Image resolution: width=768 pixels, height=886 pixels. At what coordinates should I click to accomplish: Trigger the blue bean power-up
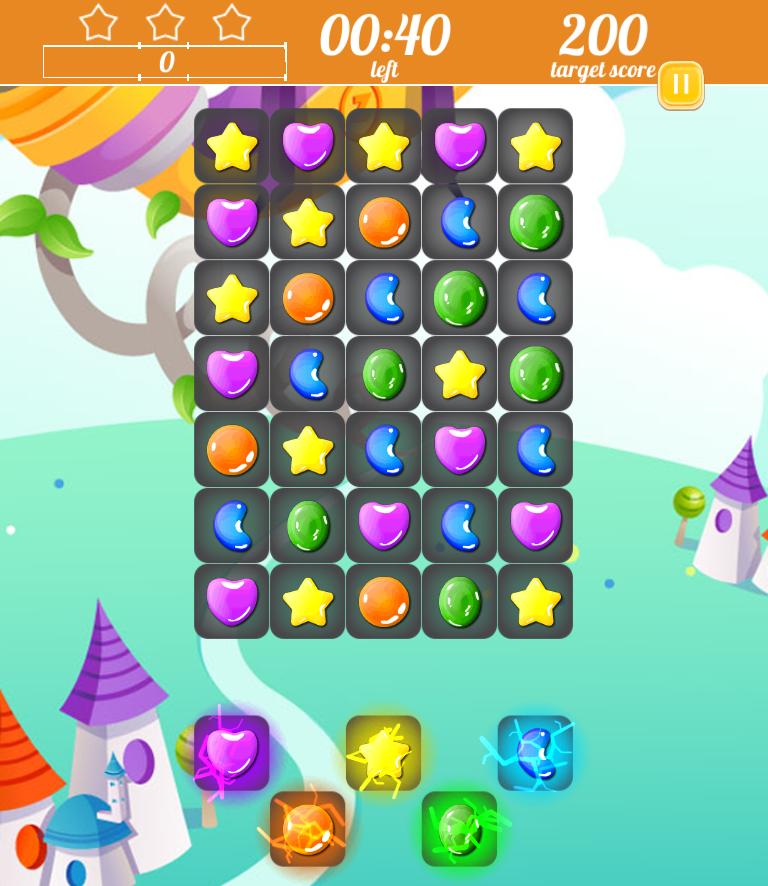[x=535, y=753]
